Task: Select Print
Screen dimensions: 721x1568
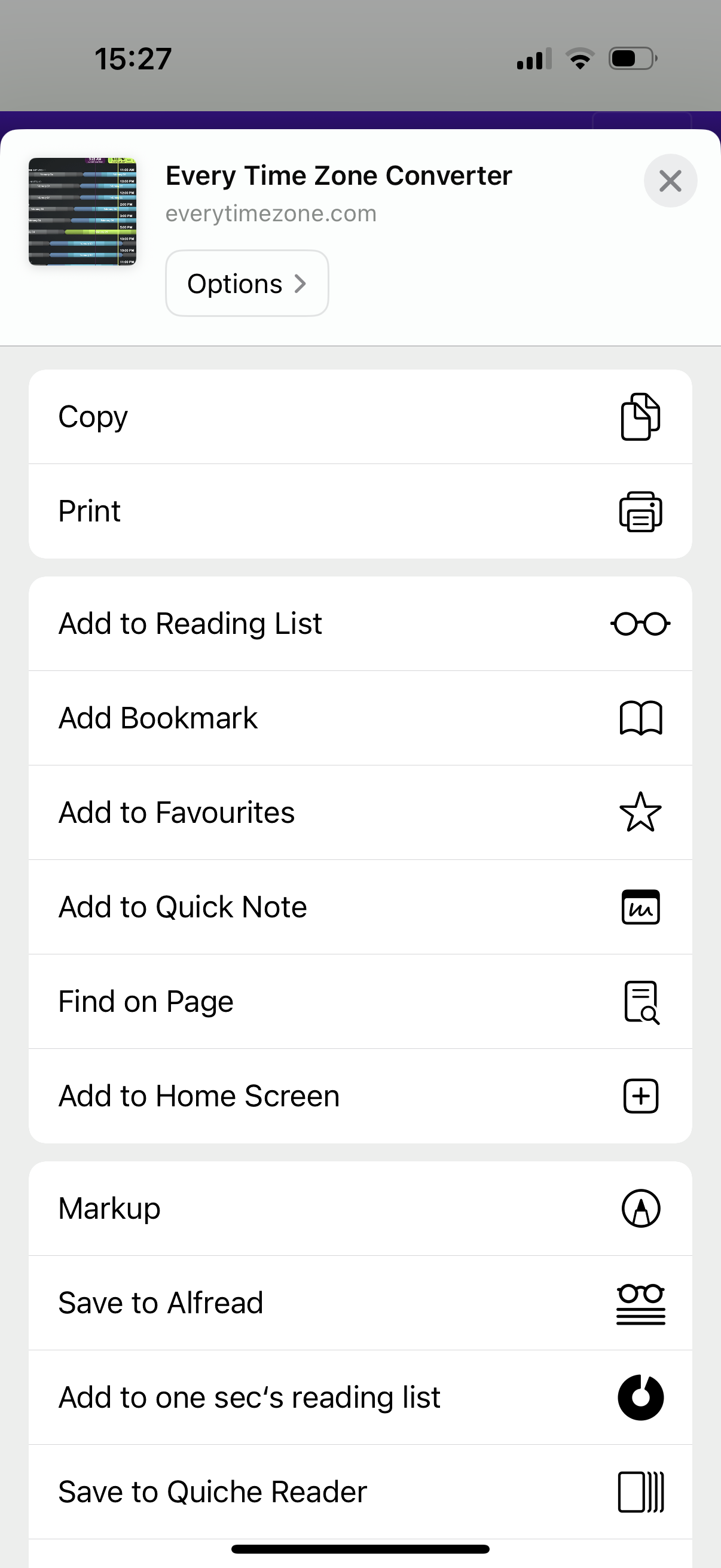Action: coord(360,511)
